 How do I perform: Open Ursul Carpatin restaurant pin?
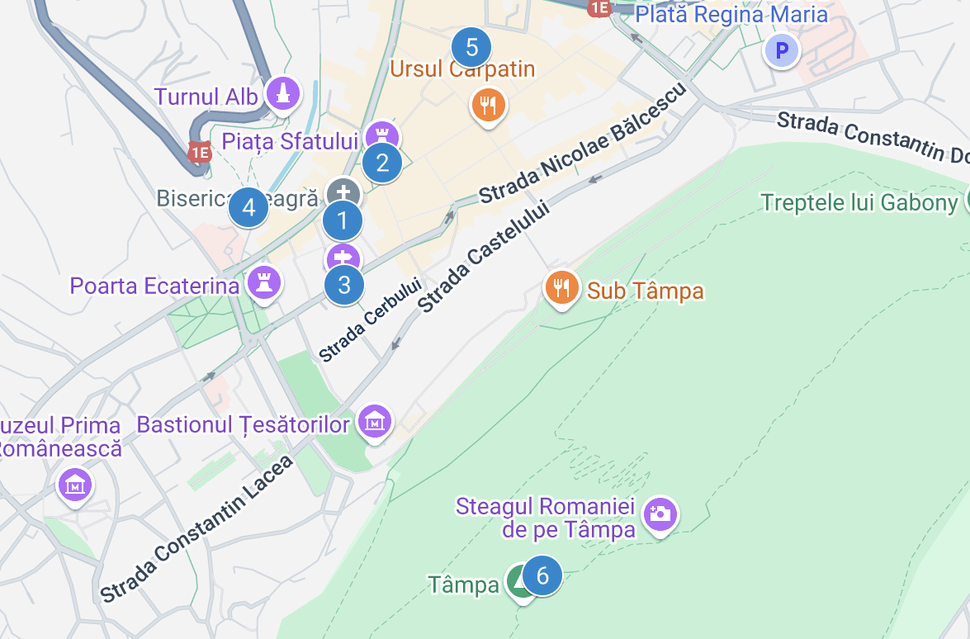click(x=487, y=103)
